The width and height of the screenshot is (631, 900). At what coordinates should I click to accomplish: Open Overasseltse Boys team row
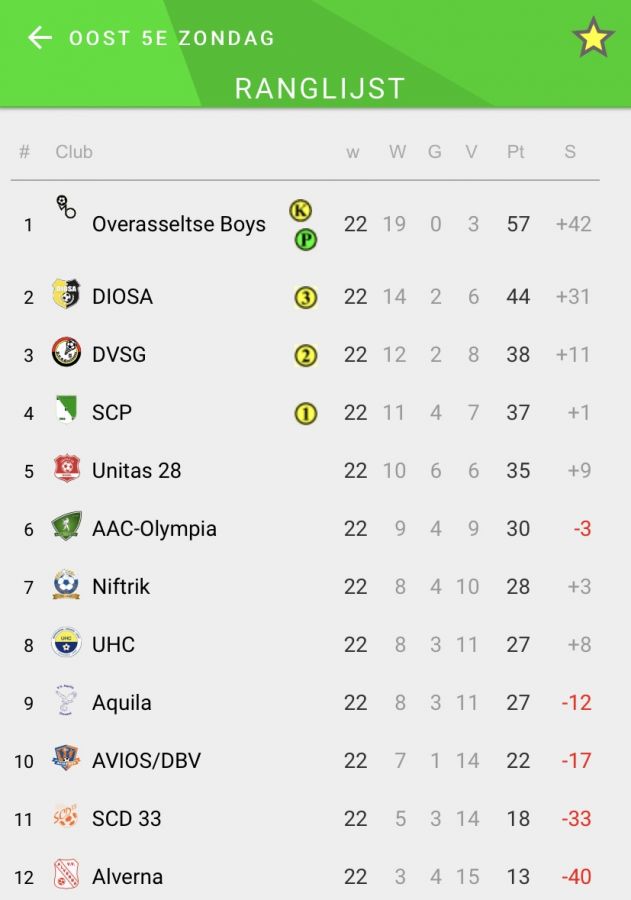[x=179, y=224]
